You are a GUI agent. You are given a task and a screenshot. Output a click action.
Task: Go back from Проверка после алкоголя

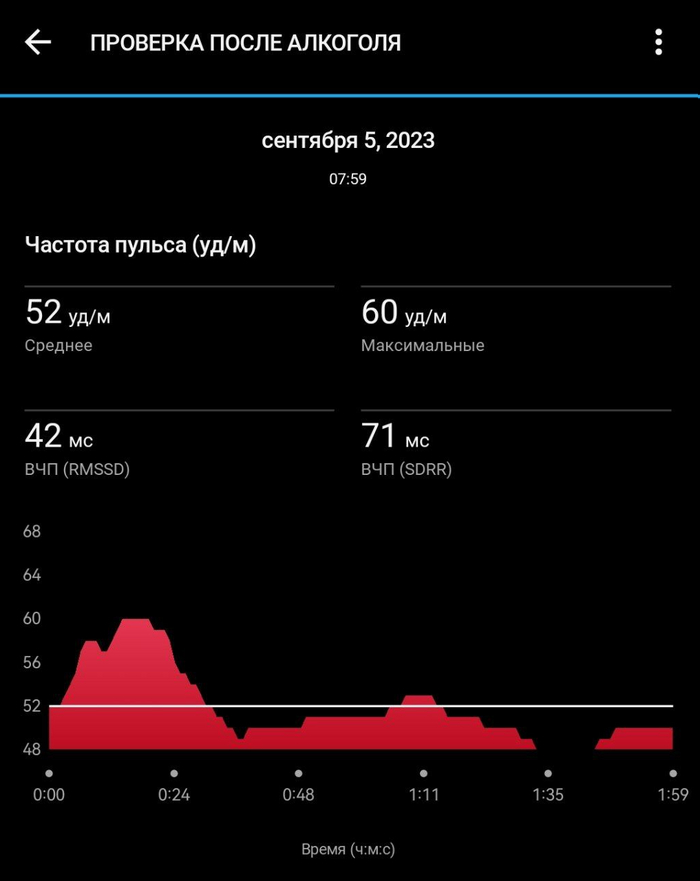(38, 42)
